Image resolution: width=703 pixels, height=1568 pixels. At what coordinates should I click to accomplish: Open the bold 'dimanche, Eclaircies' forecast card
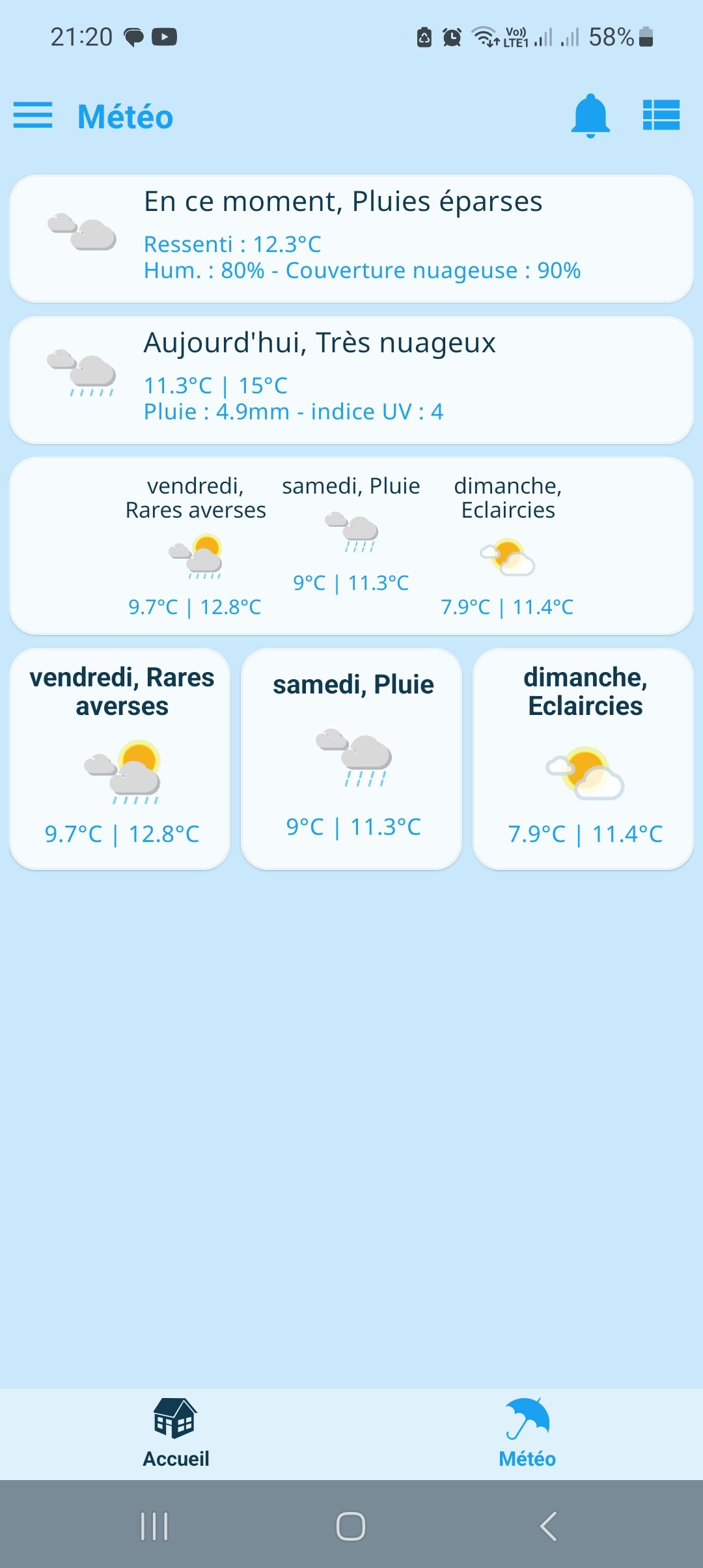coord(583,759)
